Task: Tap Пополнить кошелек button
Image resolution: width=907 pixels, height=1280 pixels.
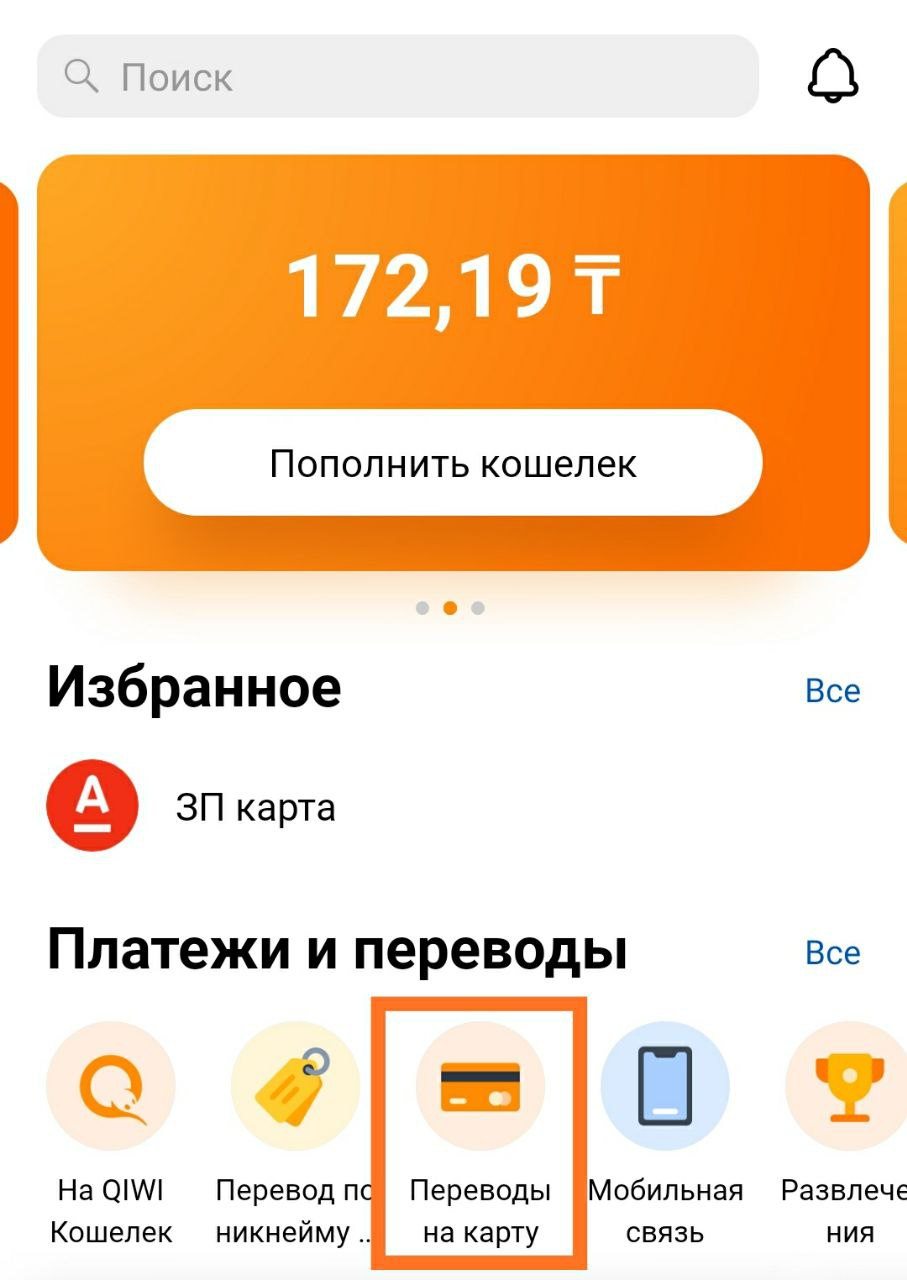Action: (x=453, y=463)
